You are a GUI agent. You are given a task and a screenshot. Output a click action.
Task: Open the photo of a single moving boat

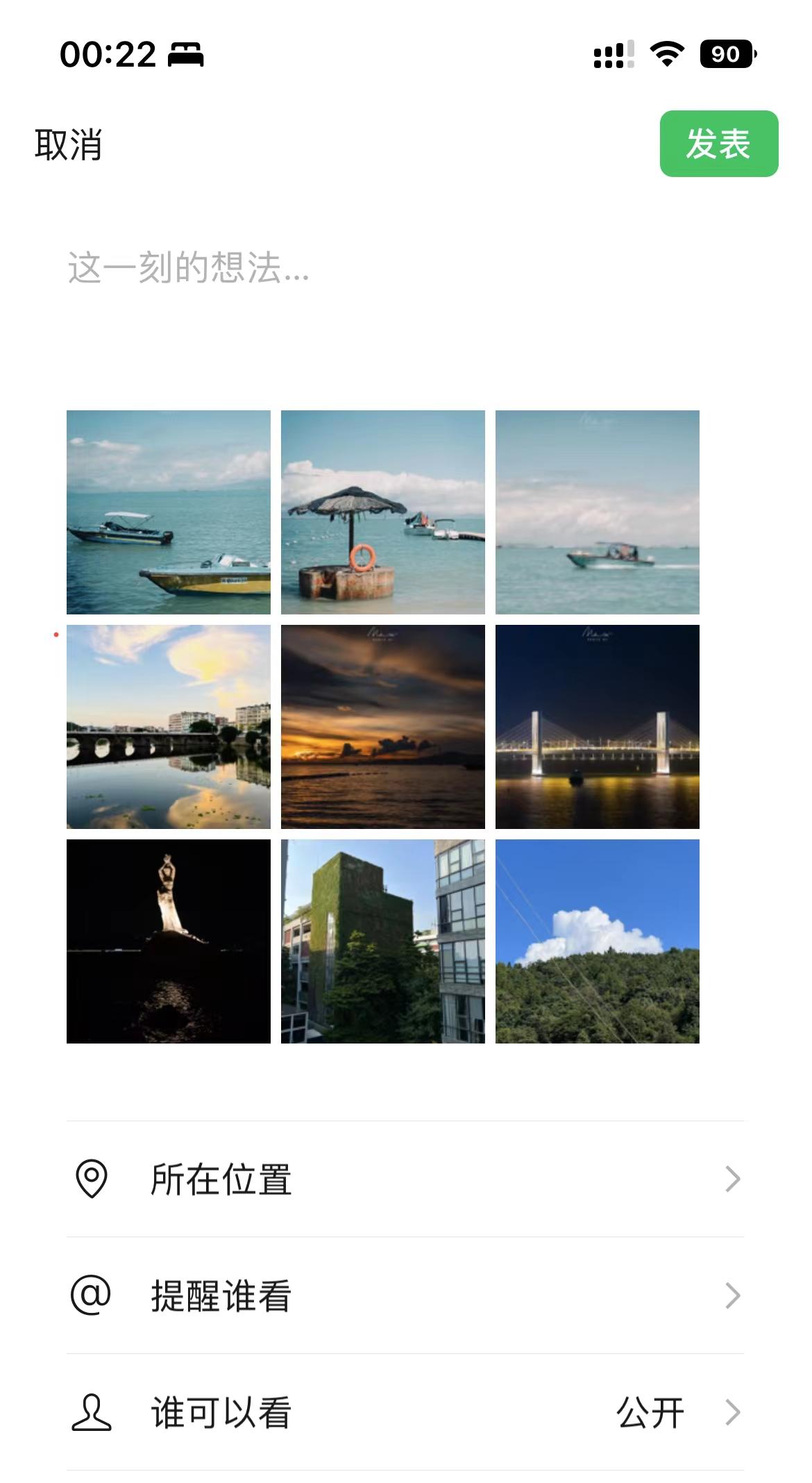coord(597,512)
